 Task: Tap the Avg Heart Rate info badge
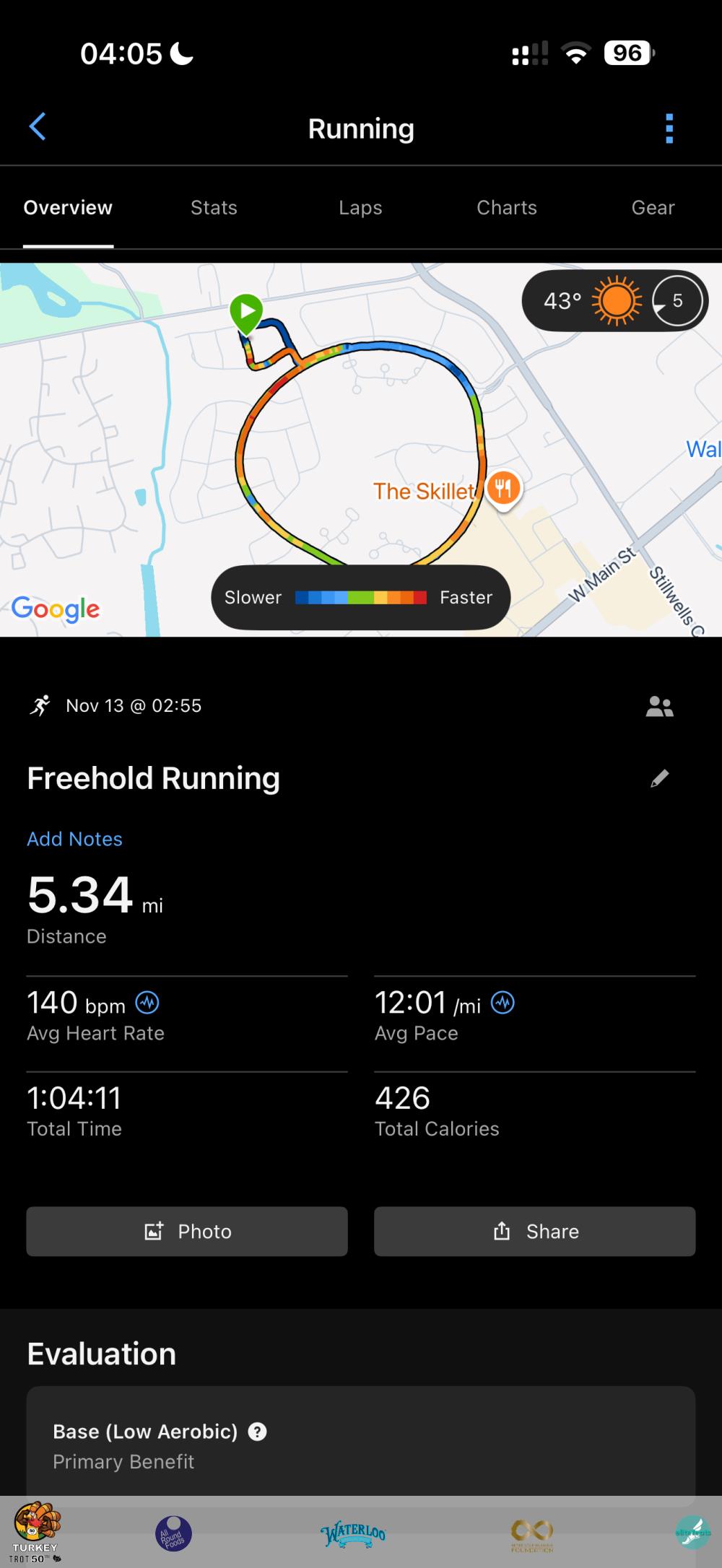pyautogui.click(x=147, y=1003)
